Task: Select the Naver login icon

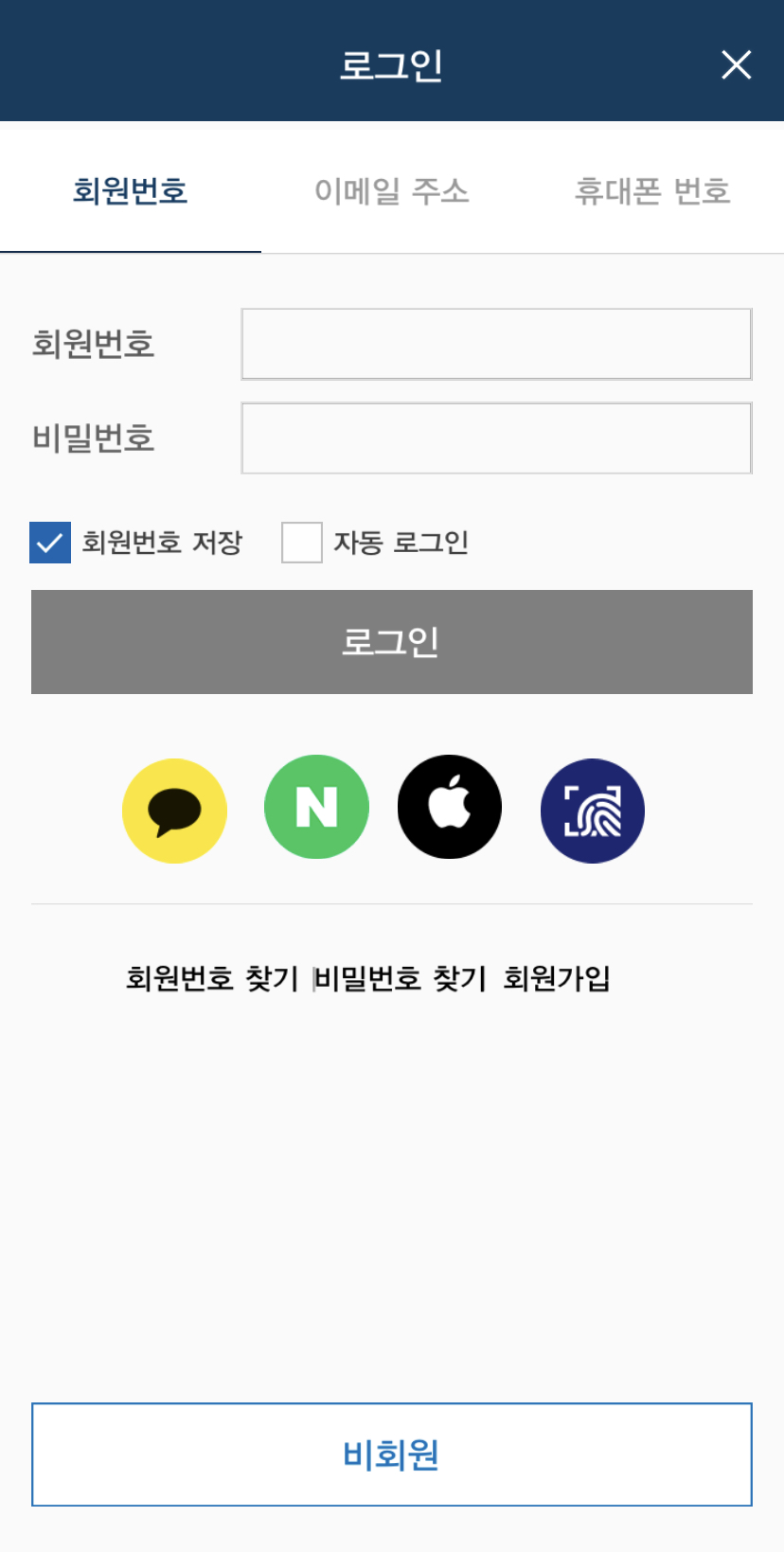Action: coord(316,806)
